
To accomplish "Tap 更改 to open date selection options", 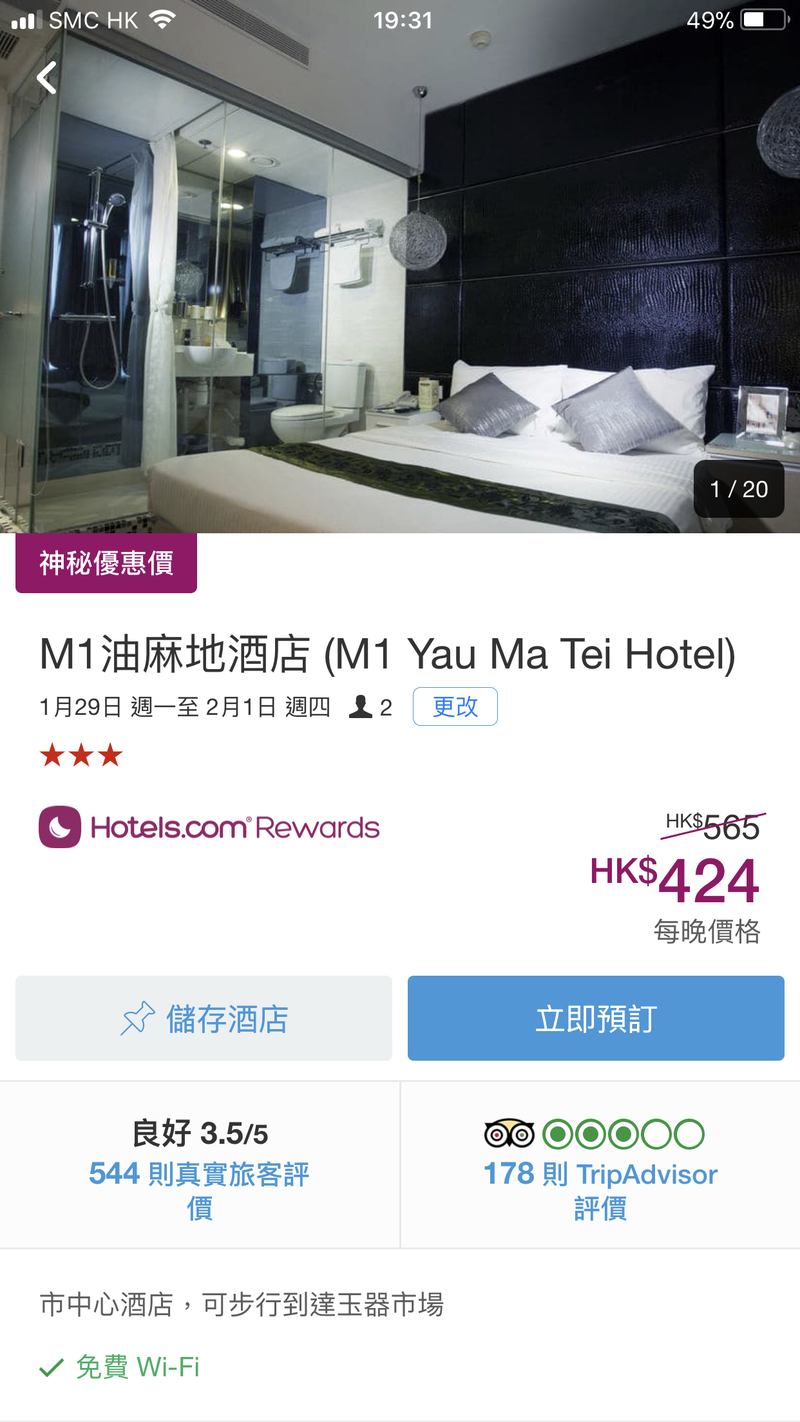I will coord(455,706).
